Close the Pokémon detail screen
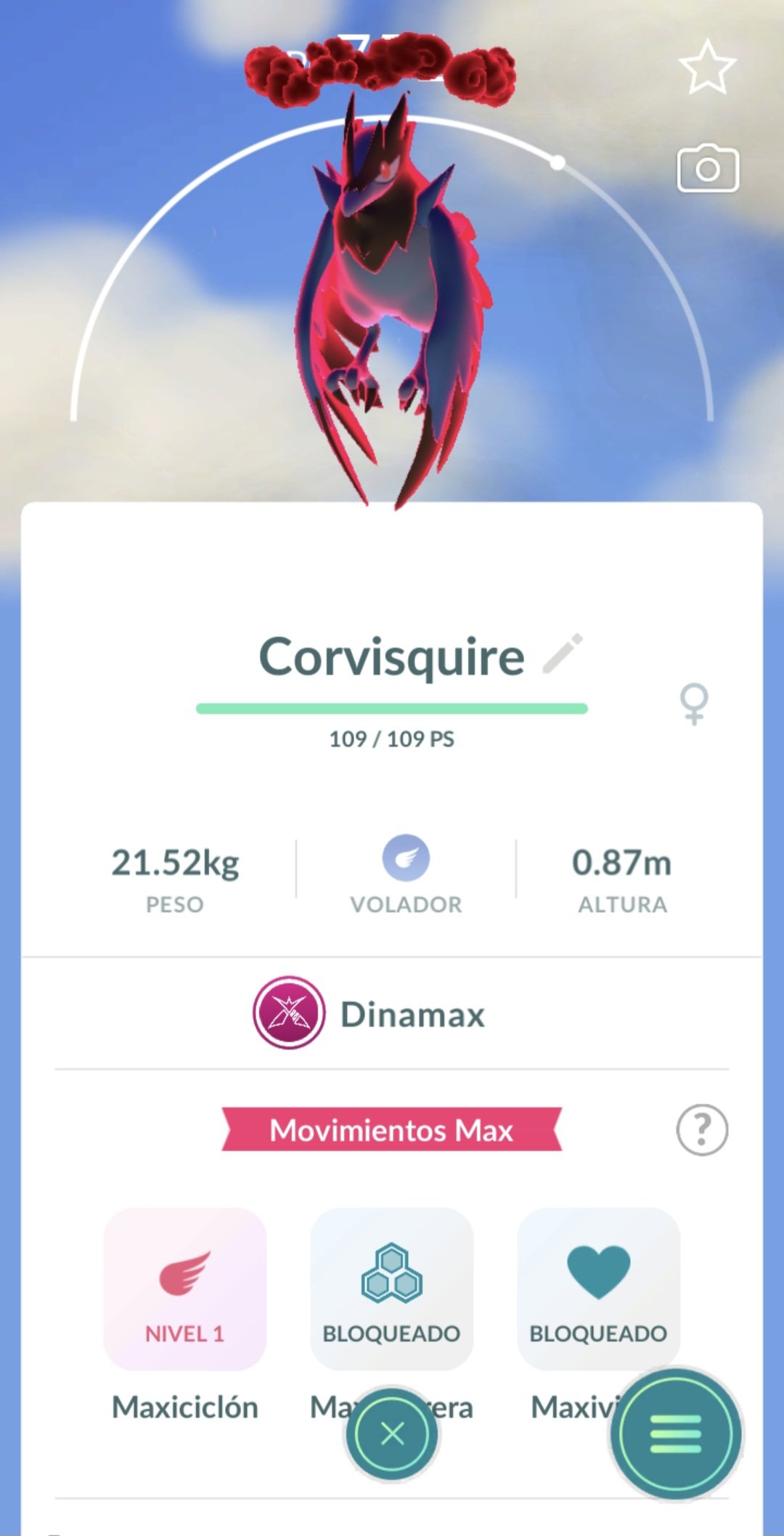This screenshot has width=784, height=1536. coord(392,1434)
